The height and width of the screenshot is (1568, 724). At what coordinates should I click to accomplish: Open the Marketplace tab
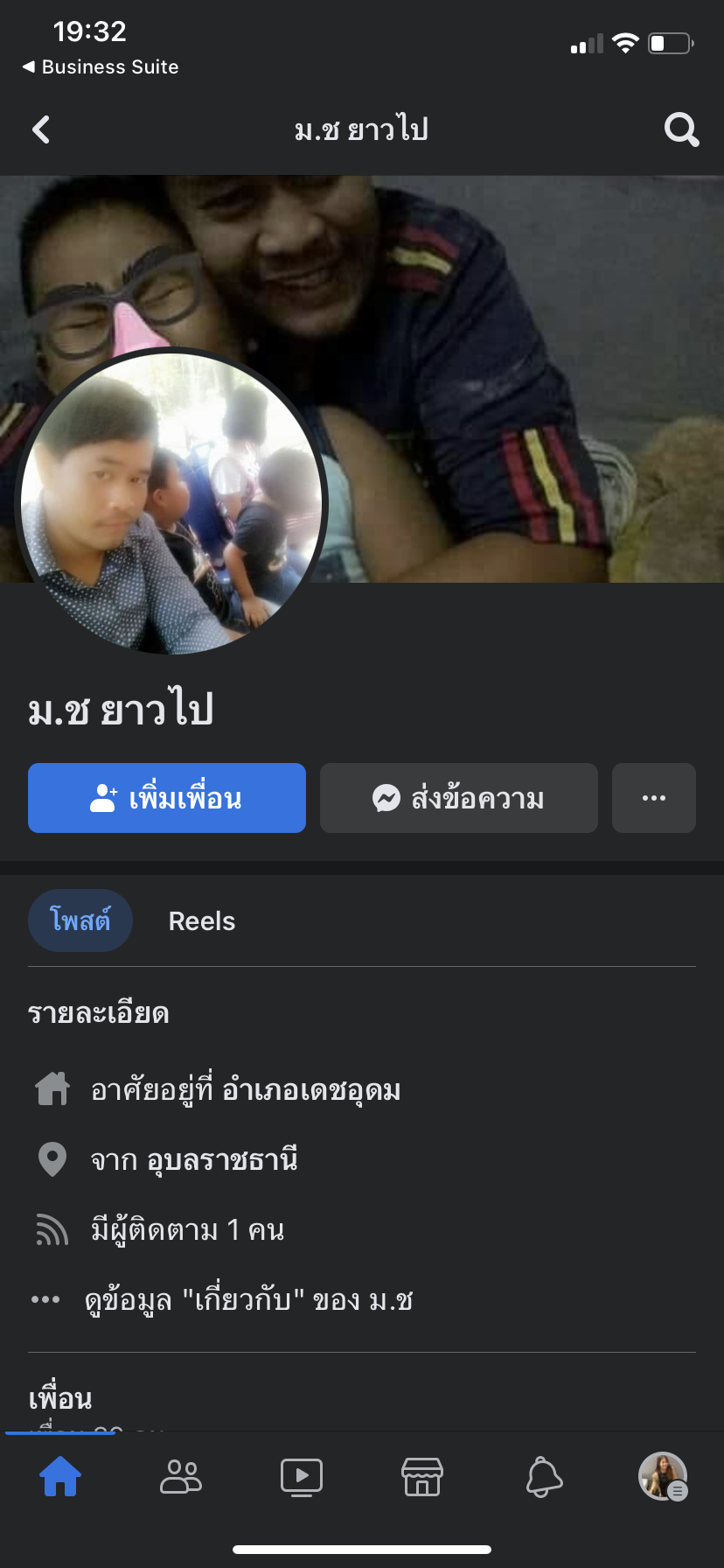click(x=422, y=1477)
